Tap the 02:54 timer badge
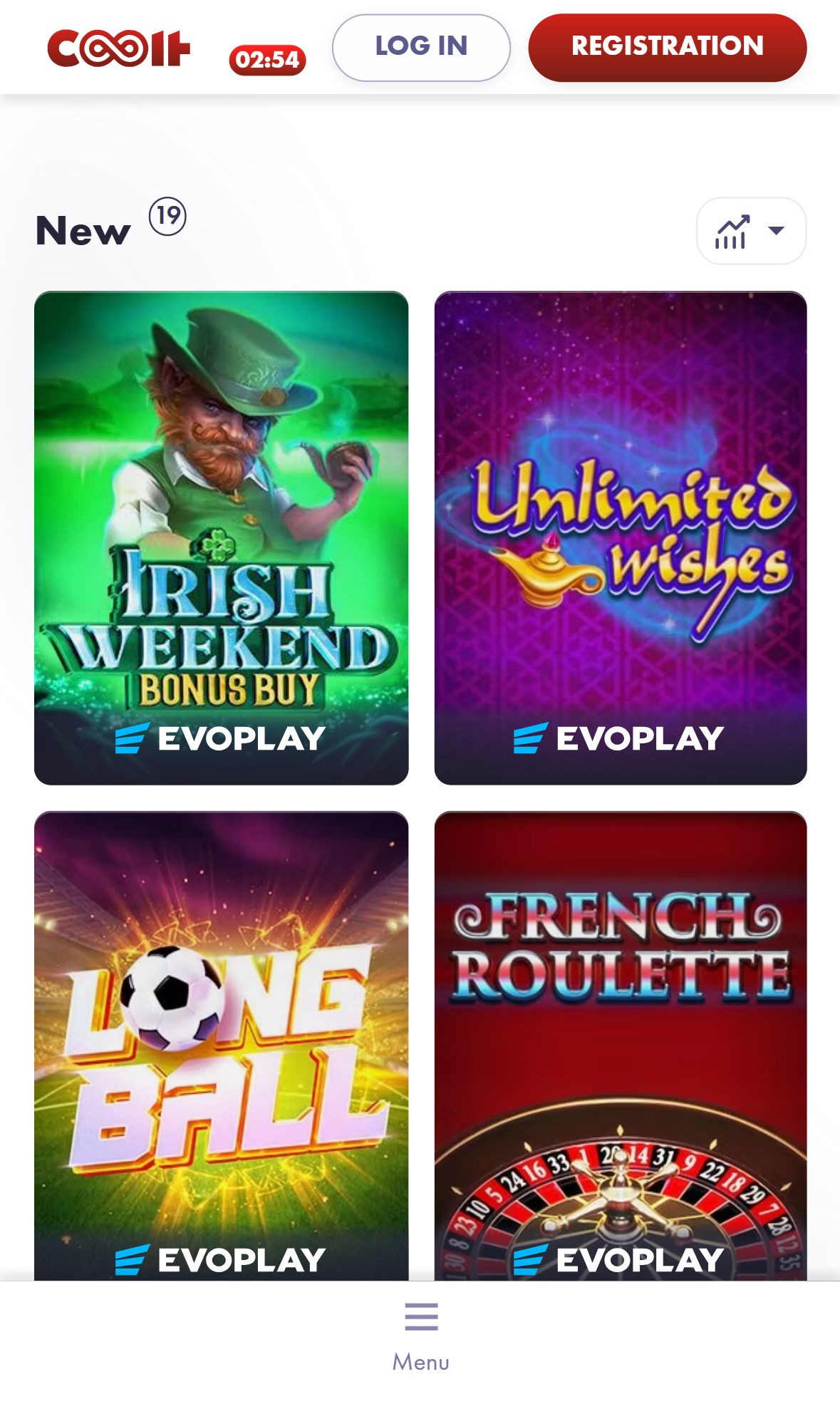 pos(268,60)
